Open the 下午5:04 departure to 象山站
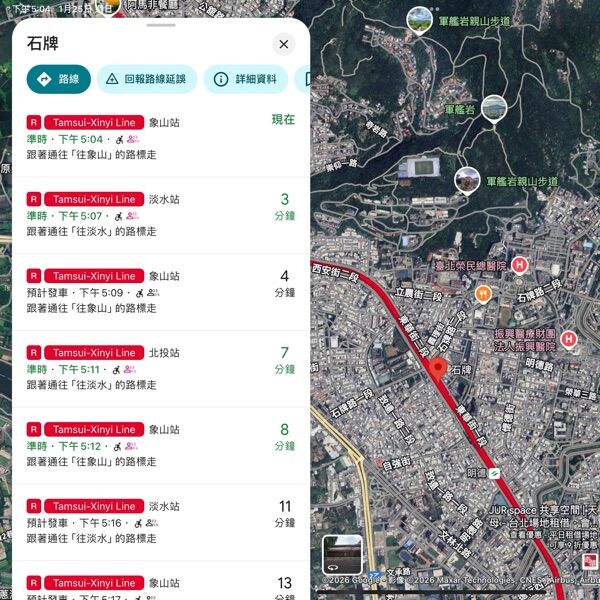 coord(160,139)
